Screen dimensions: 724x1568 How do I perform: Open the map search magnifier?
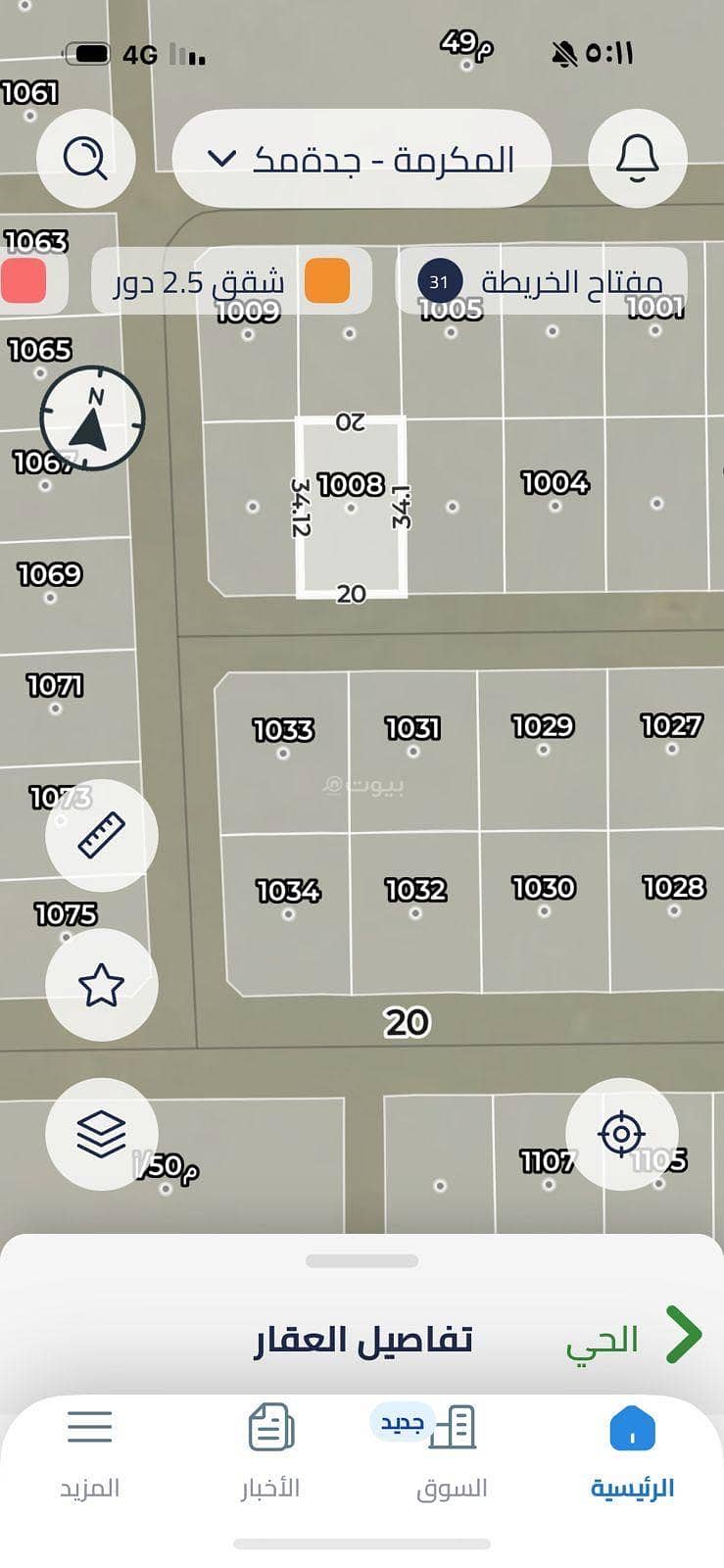click(x=85, y=158)
